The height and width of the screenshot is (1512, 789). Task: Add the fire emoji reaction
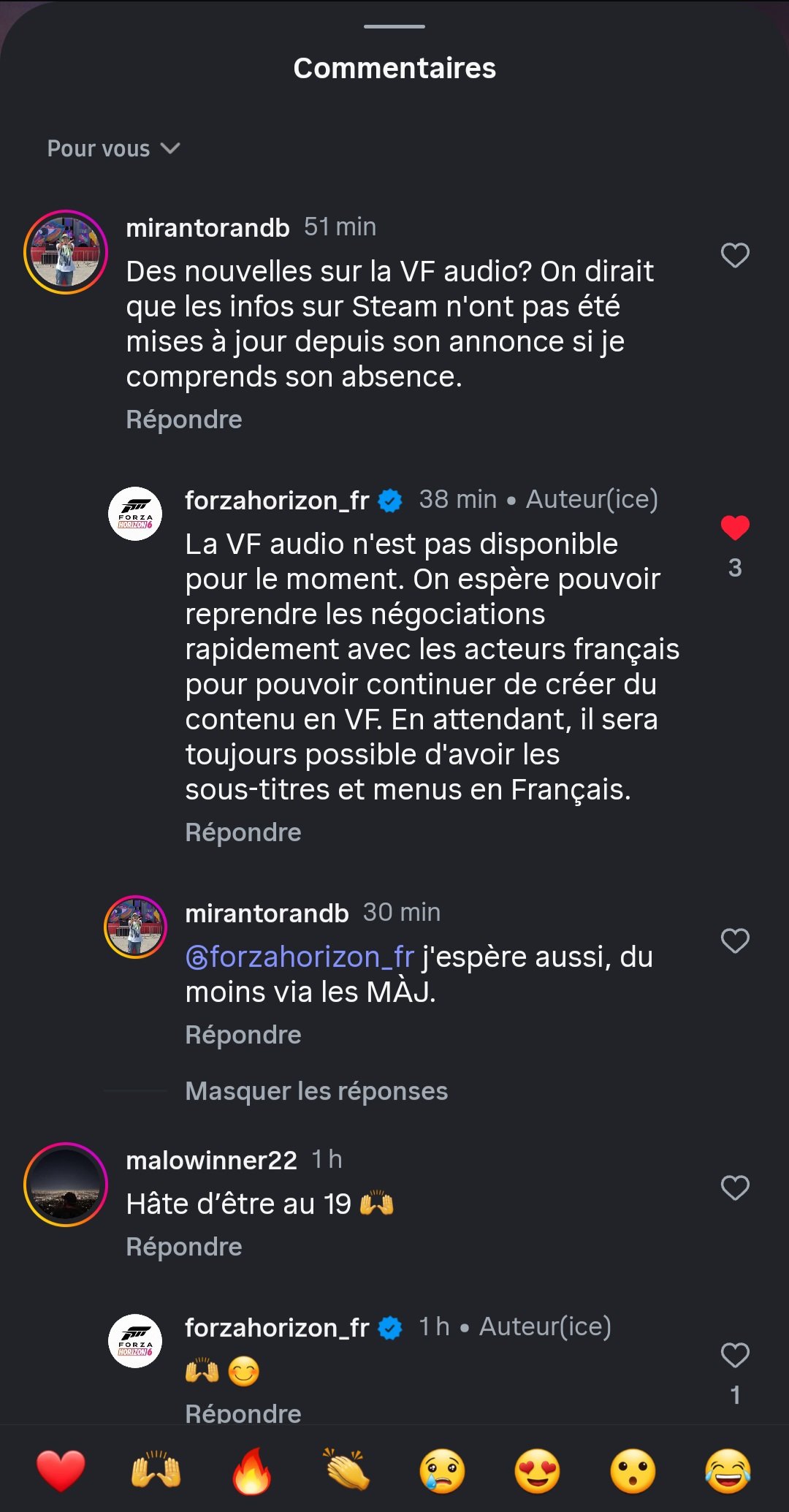pos(251,1470)
